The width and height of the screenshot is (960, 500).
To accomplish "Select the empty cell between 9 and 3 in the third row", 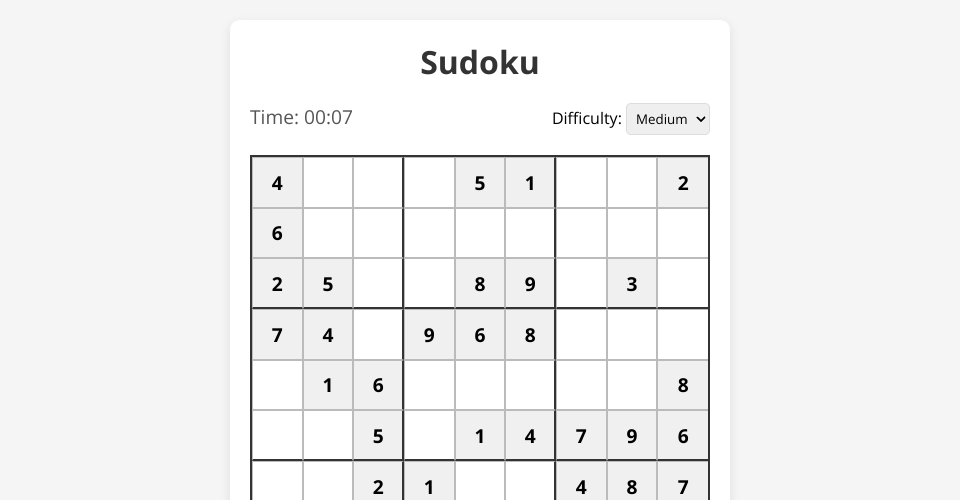I will click(x=581, y=284).
